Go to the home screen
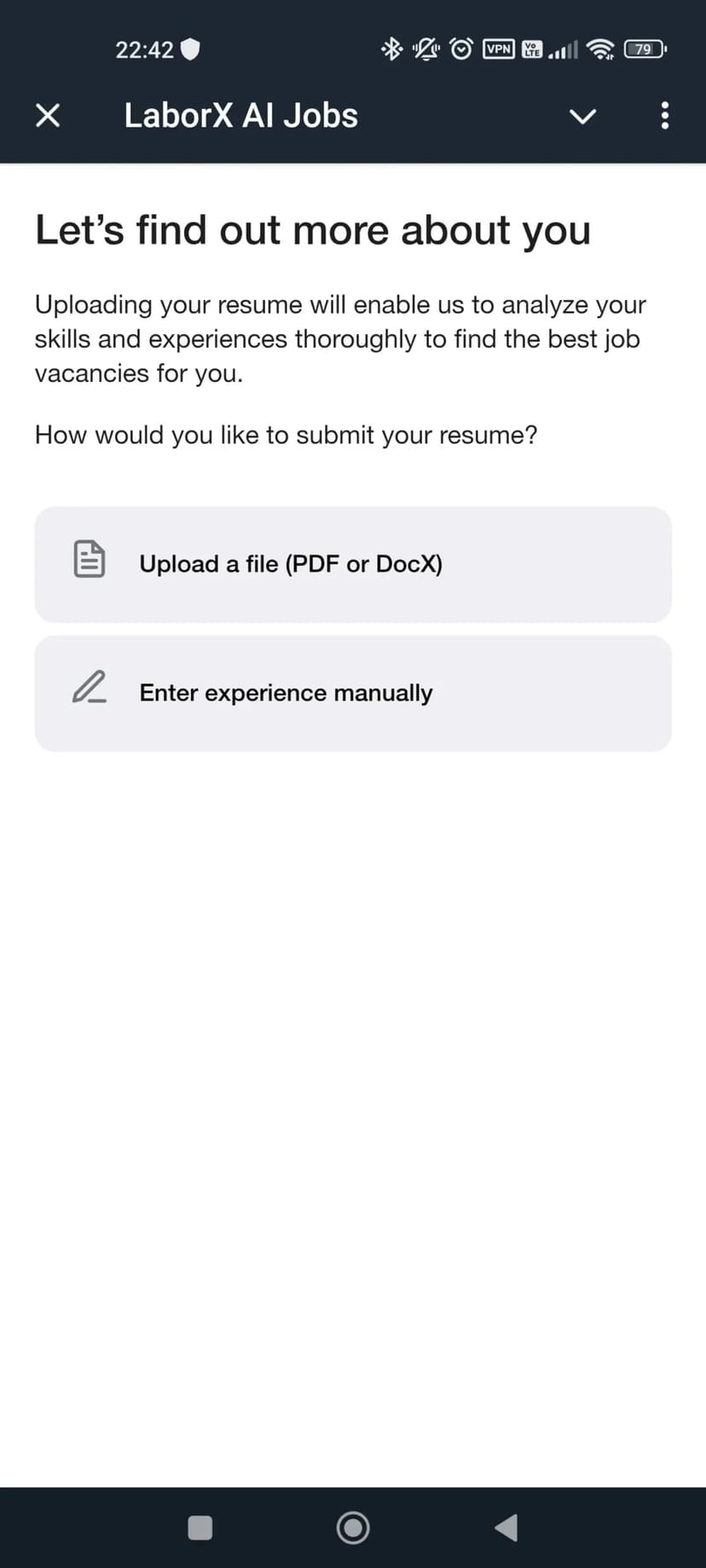Viewport: 706px width, 1568px height. [353, 1528]
